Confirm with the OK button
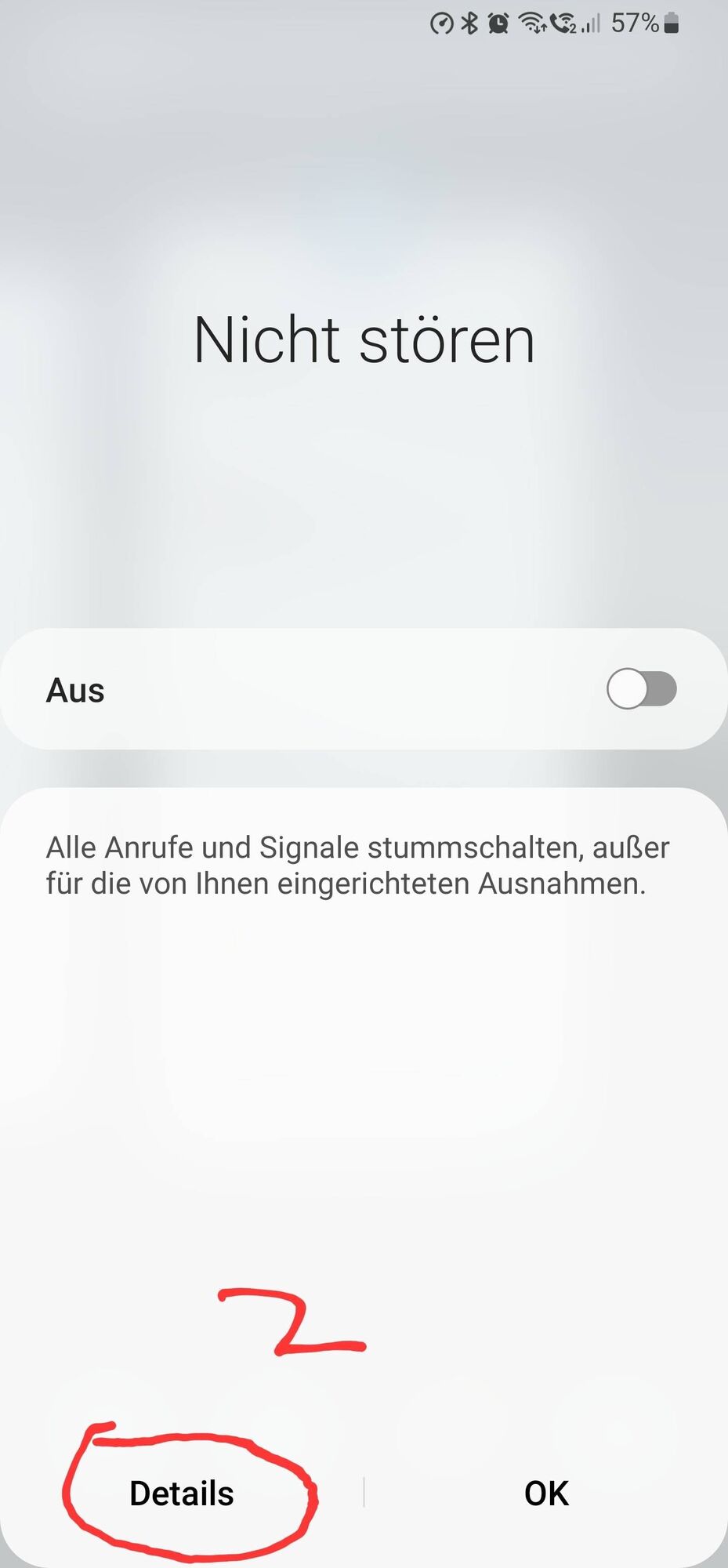The image size is (728, 1568). pos(546,1494)
